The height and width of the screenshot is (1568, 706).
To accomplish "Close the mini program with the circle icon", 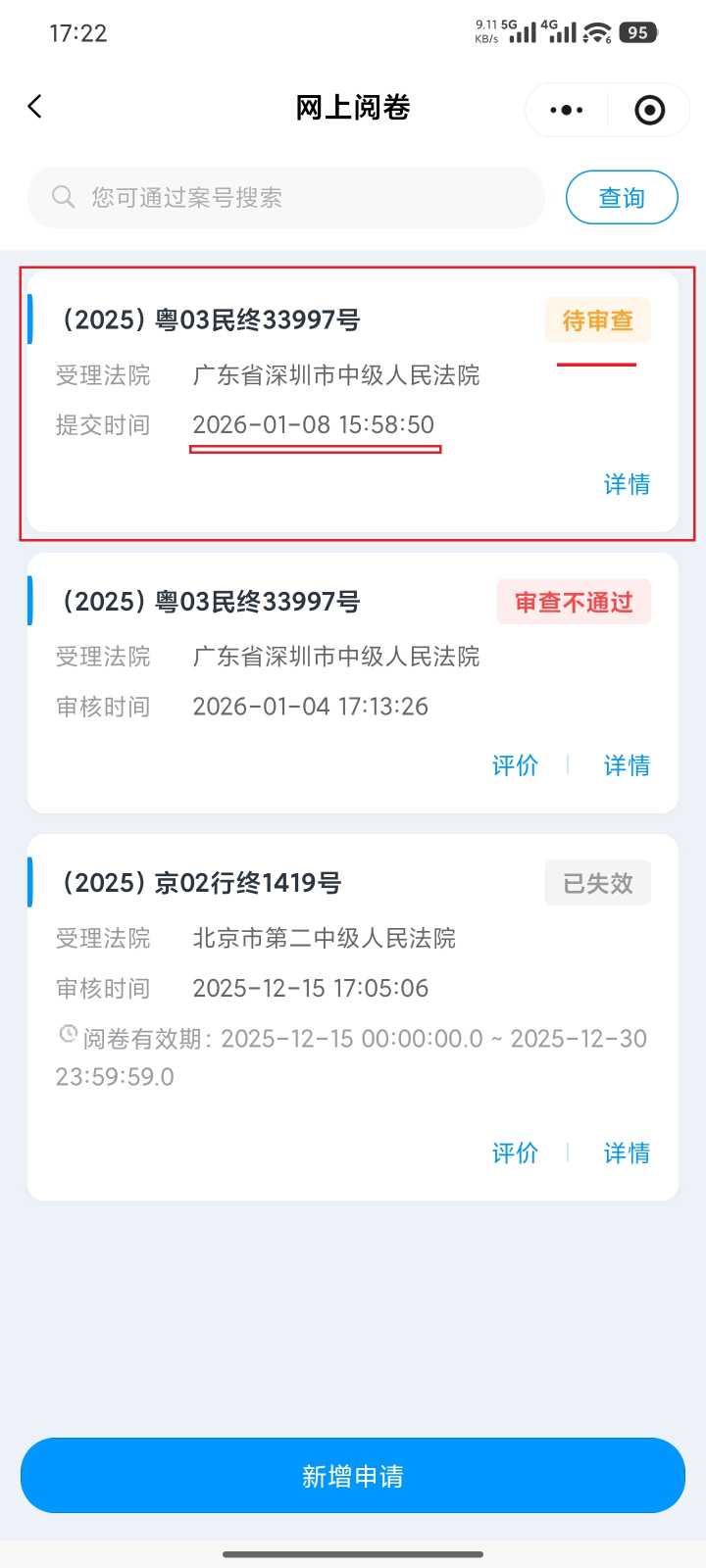I will click(649, 110).
